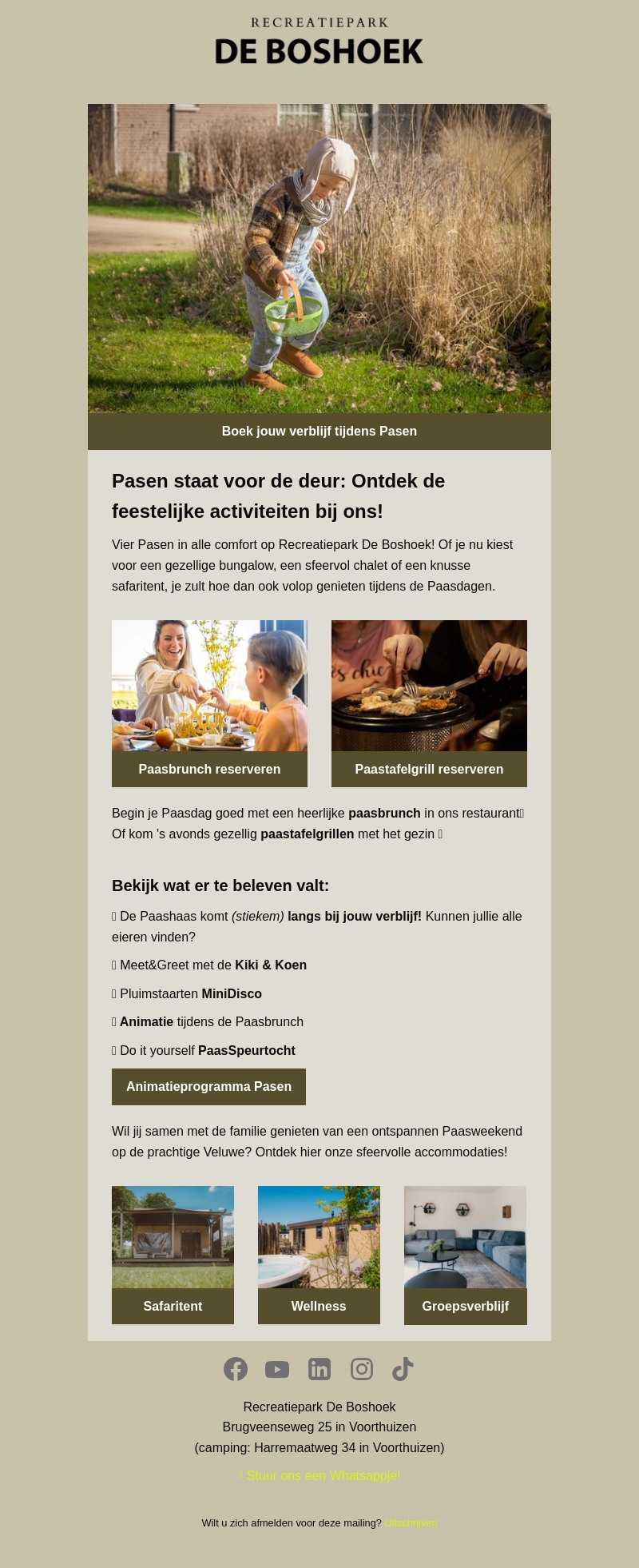Open the Paasbrunch photo tile

click(x=209, y=686)
